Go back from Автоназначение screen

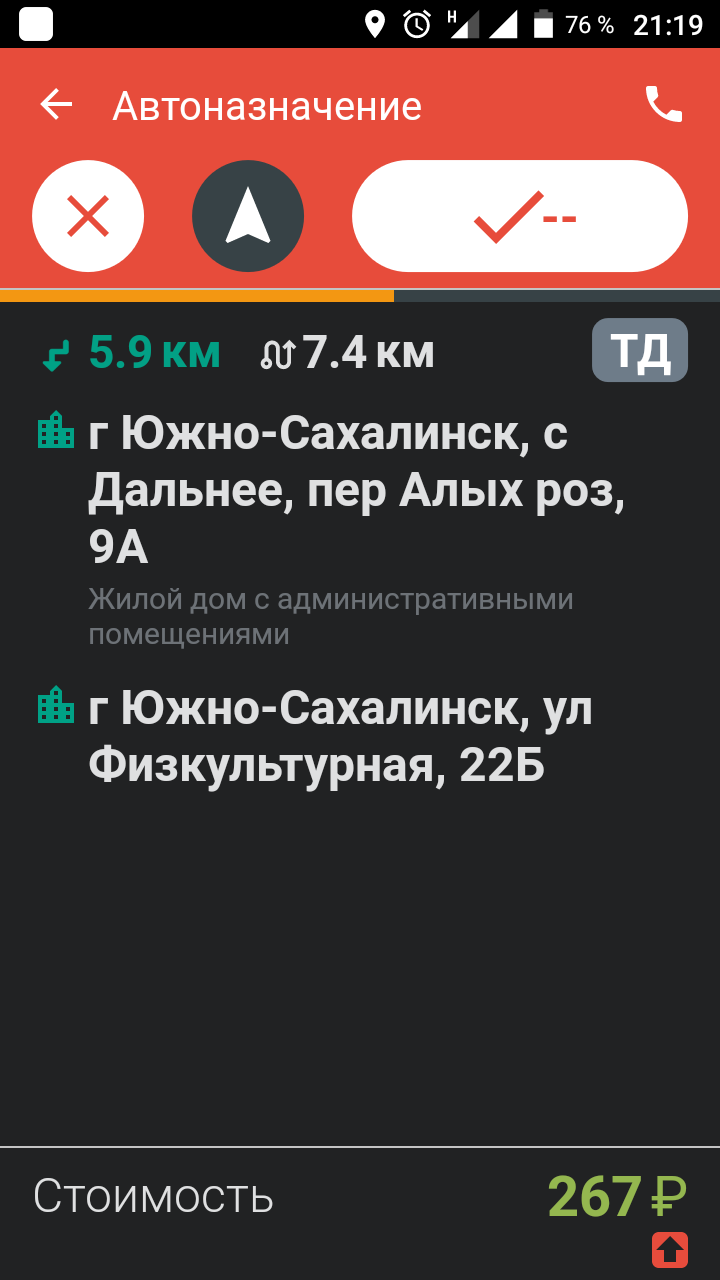[x=57, y=105]
